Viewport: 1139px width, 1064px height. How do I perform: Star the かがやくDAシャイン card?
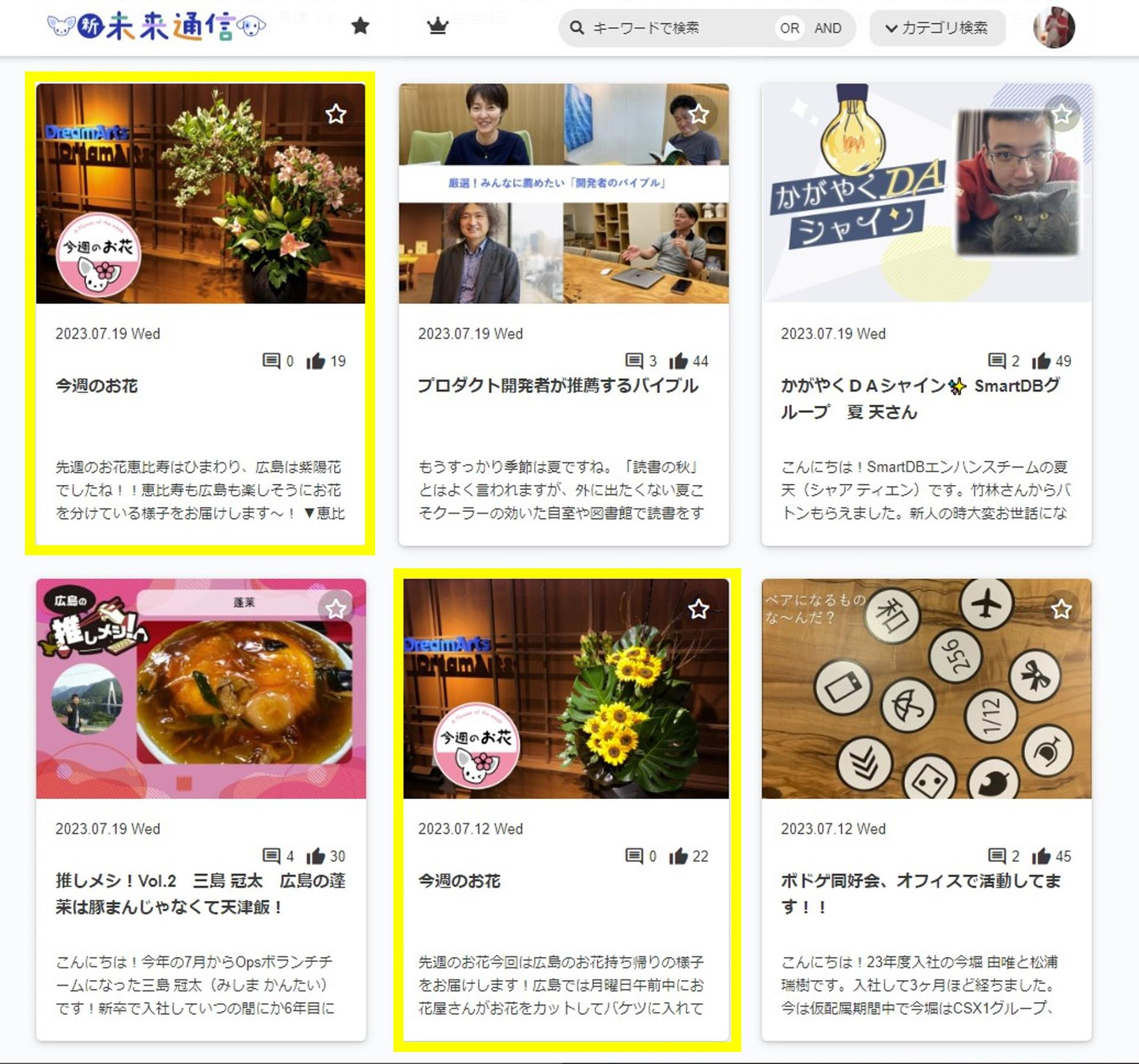click(1061, 115)
